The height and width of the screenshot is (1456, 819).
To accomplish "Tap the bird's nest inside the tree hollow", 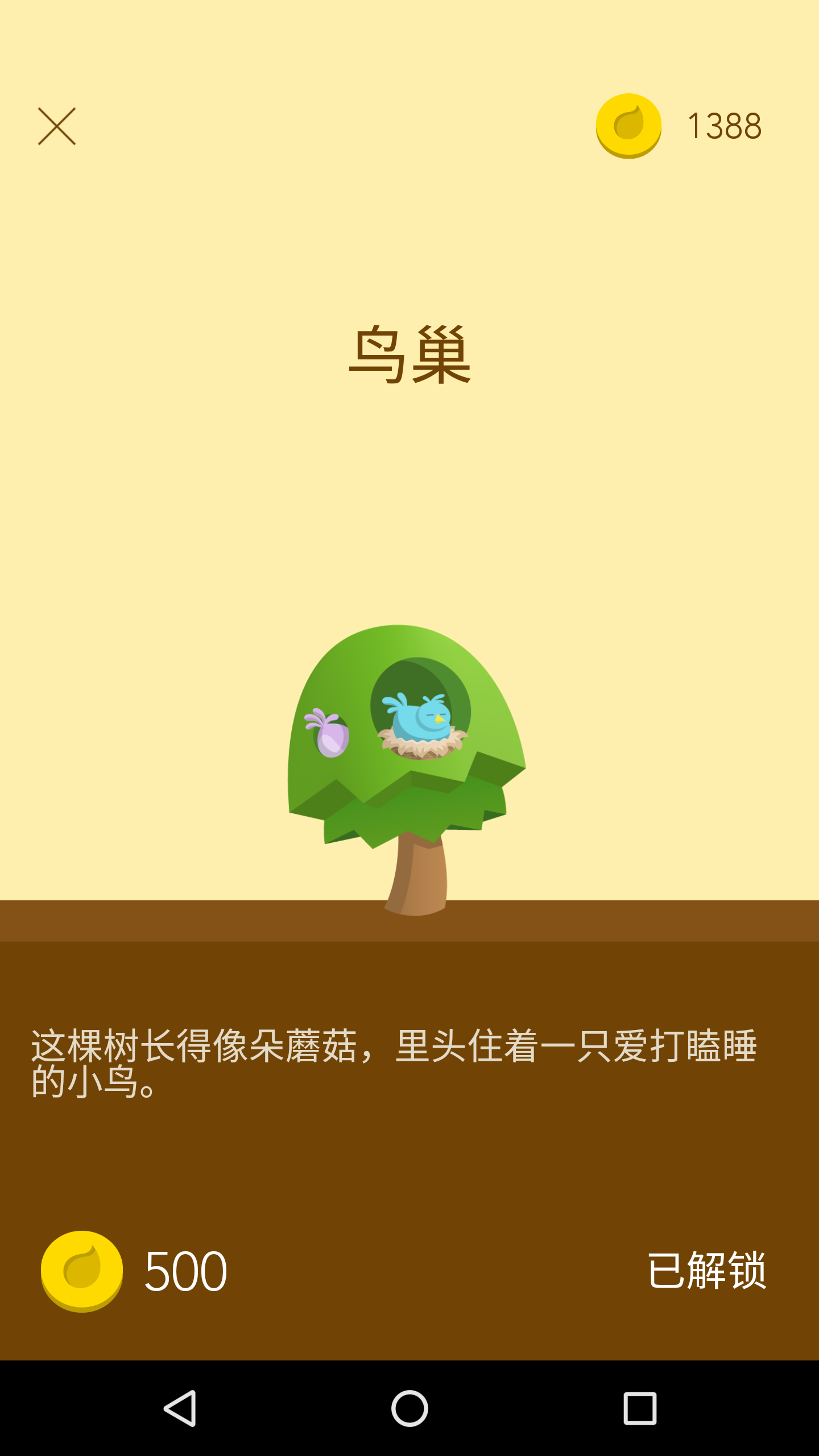I will tap(424, 748).
